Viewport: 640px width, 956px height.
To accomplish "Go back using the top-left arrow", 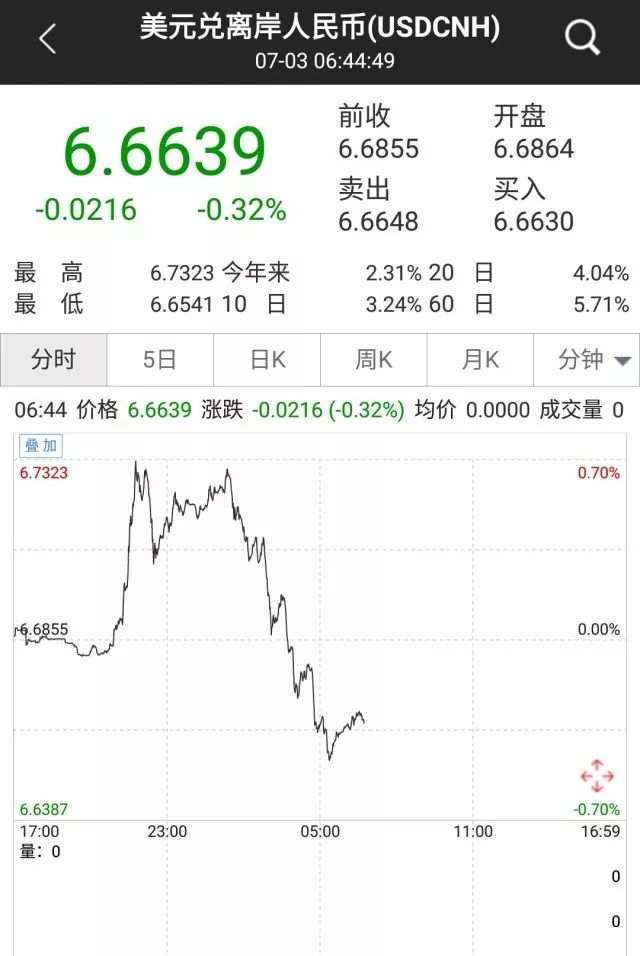I will [47, 41].
